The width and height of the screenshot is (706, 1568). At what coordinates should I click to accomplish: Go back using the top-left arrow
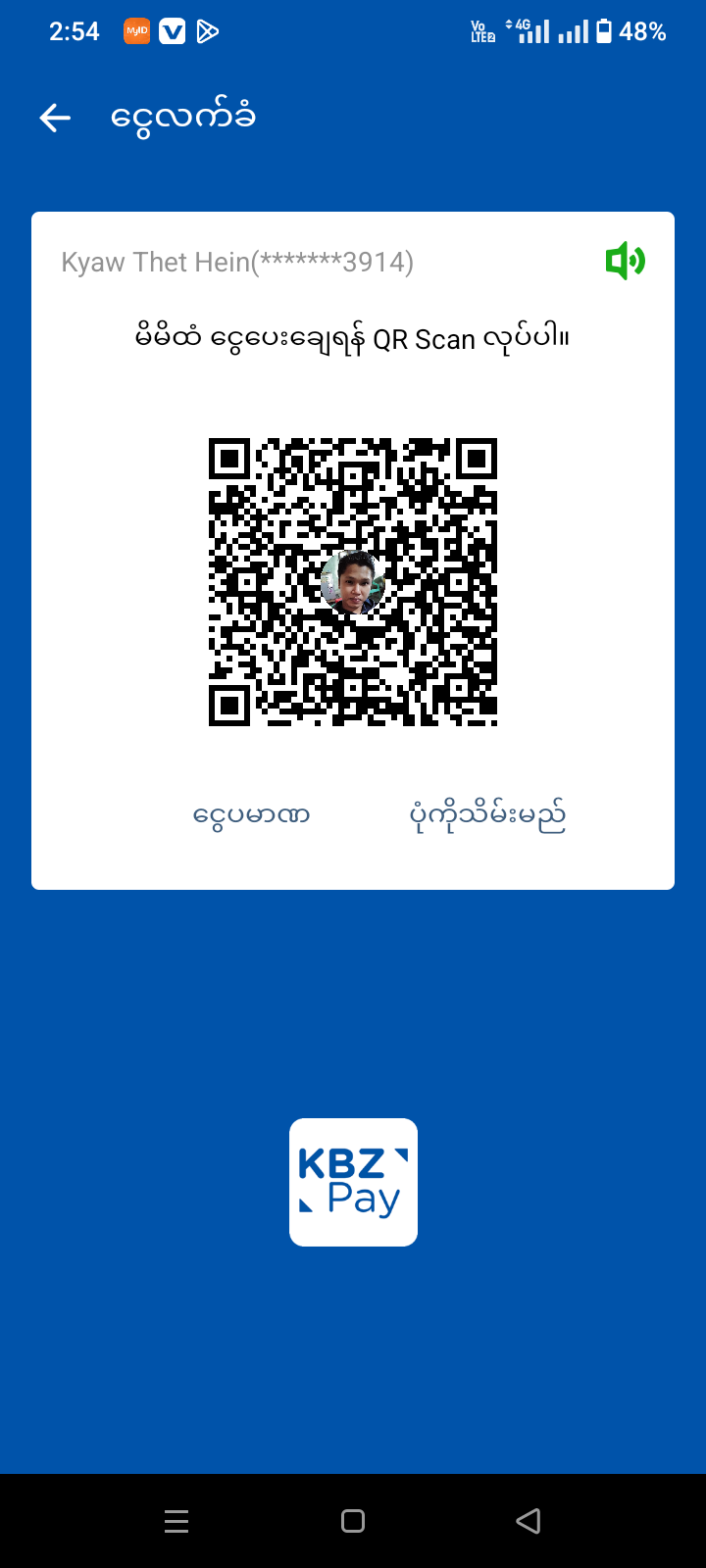(x=55, y=119)
